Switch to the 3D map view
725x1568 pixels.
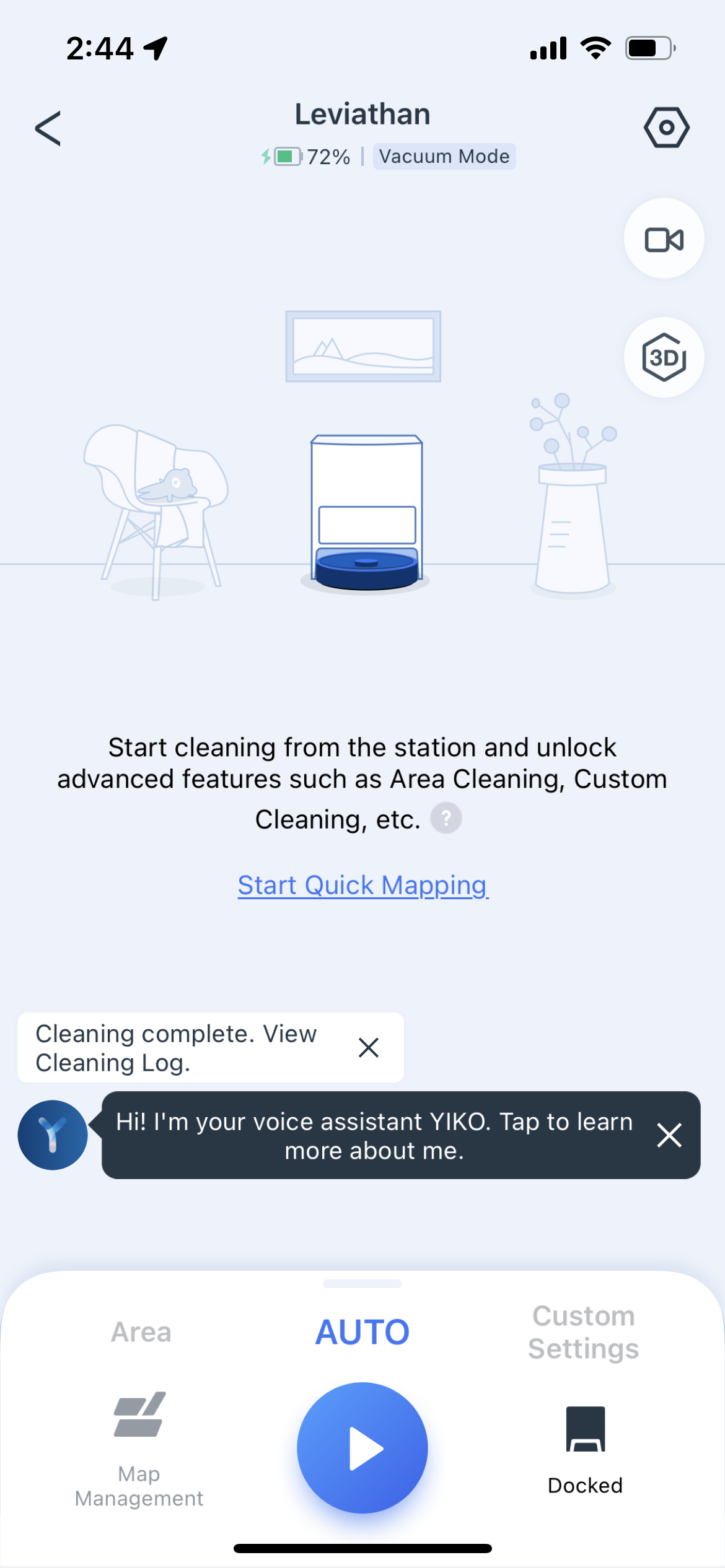pos(664,357)
